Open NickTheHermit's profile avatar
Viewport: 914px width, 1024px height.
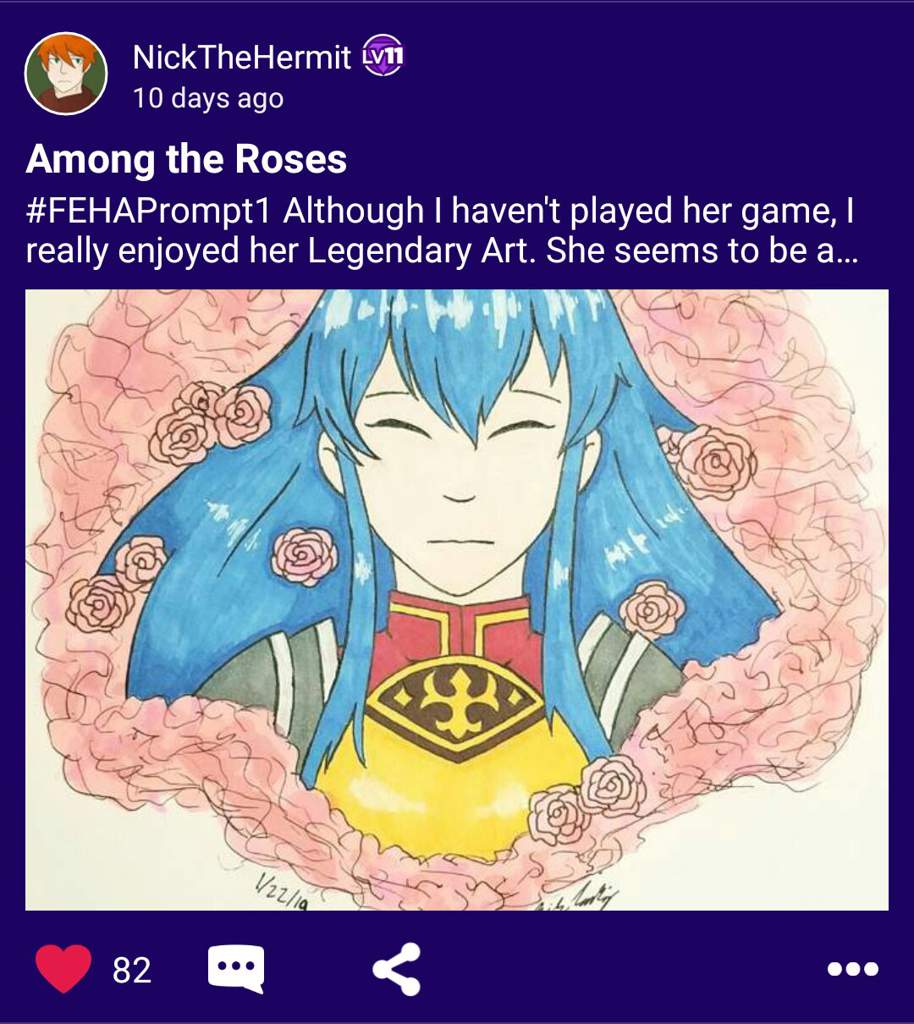click(66, 74)
